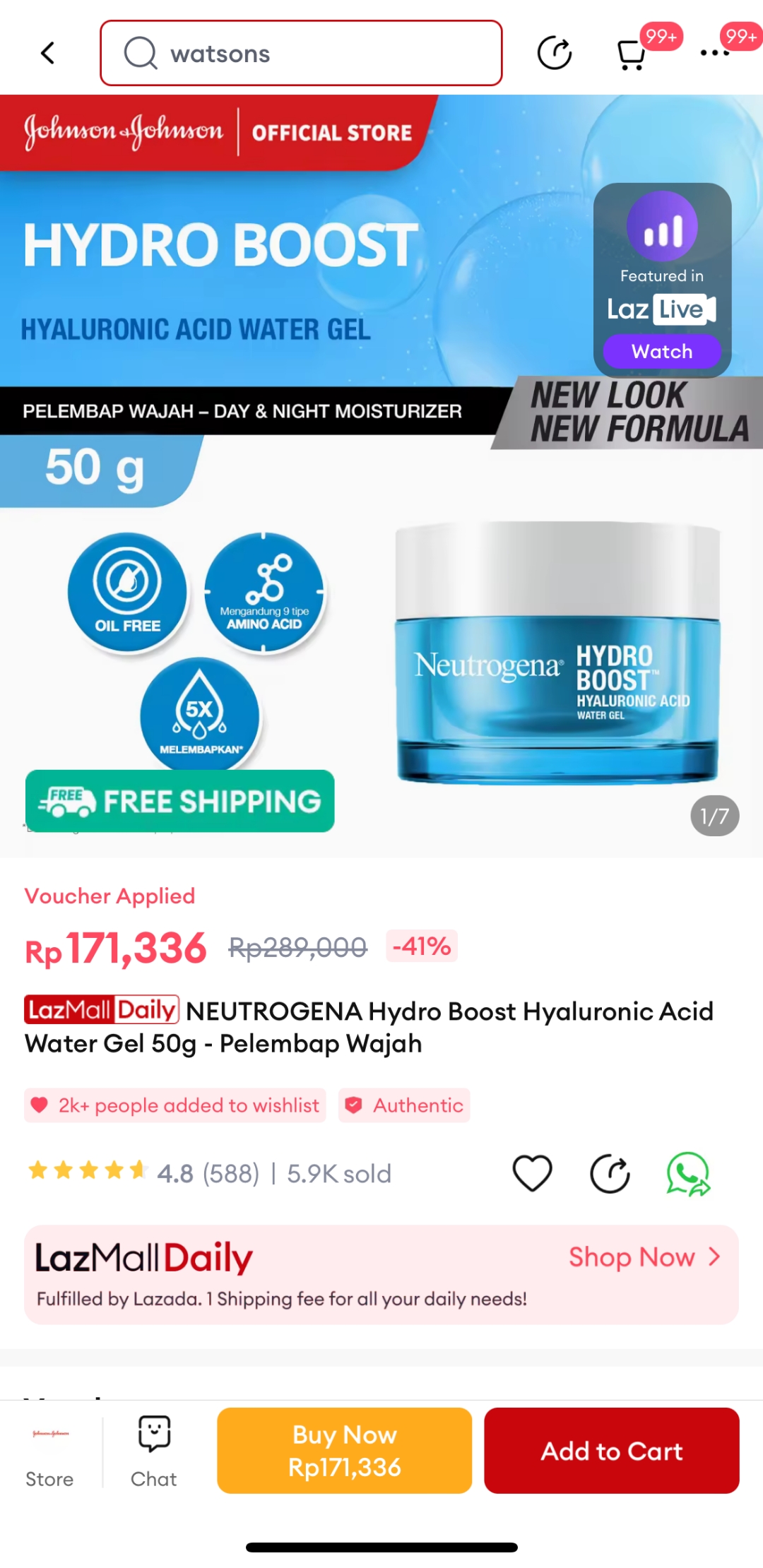Share the product via WhatsApp

click(688, 1173)
